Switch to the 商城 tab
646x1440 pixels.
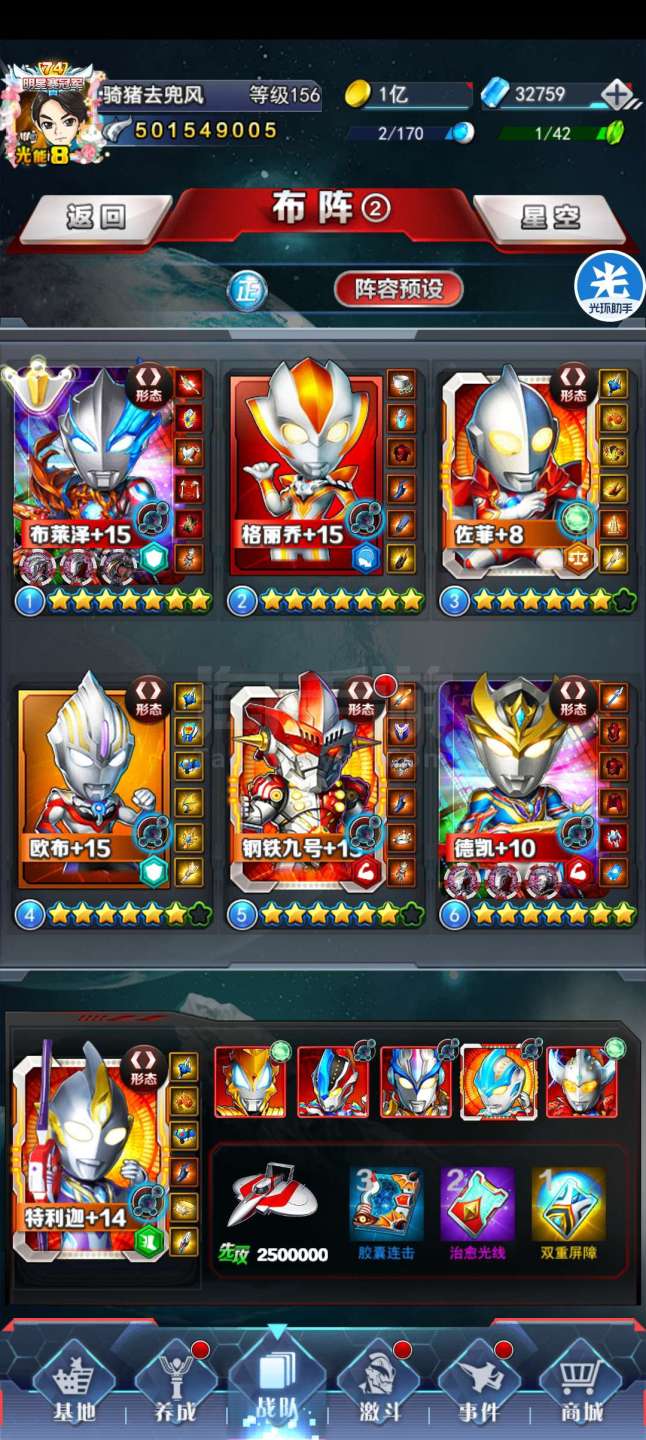coord(581,1383)
